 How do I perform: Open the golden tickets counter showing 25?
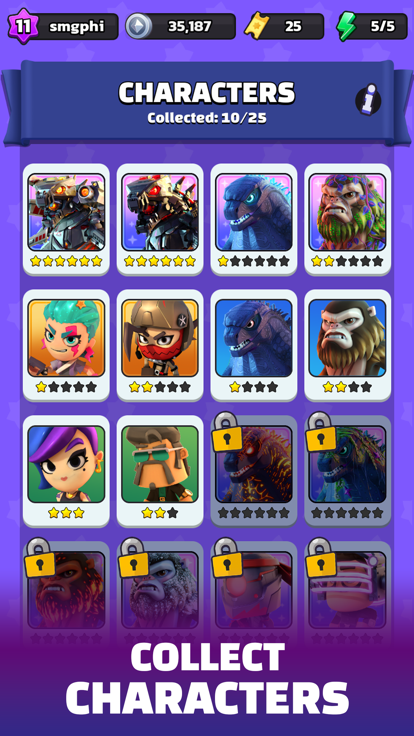coord(284,26)
